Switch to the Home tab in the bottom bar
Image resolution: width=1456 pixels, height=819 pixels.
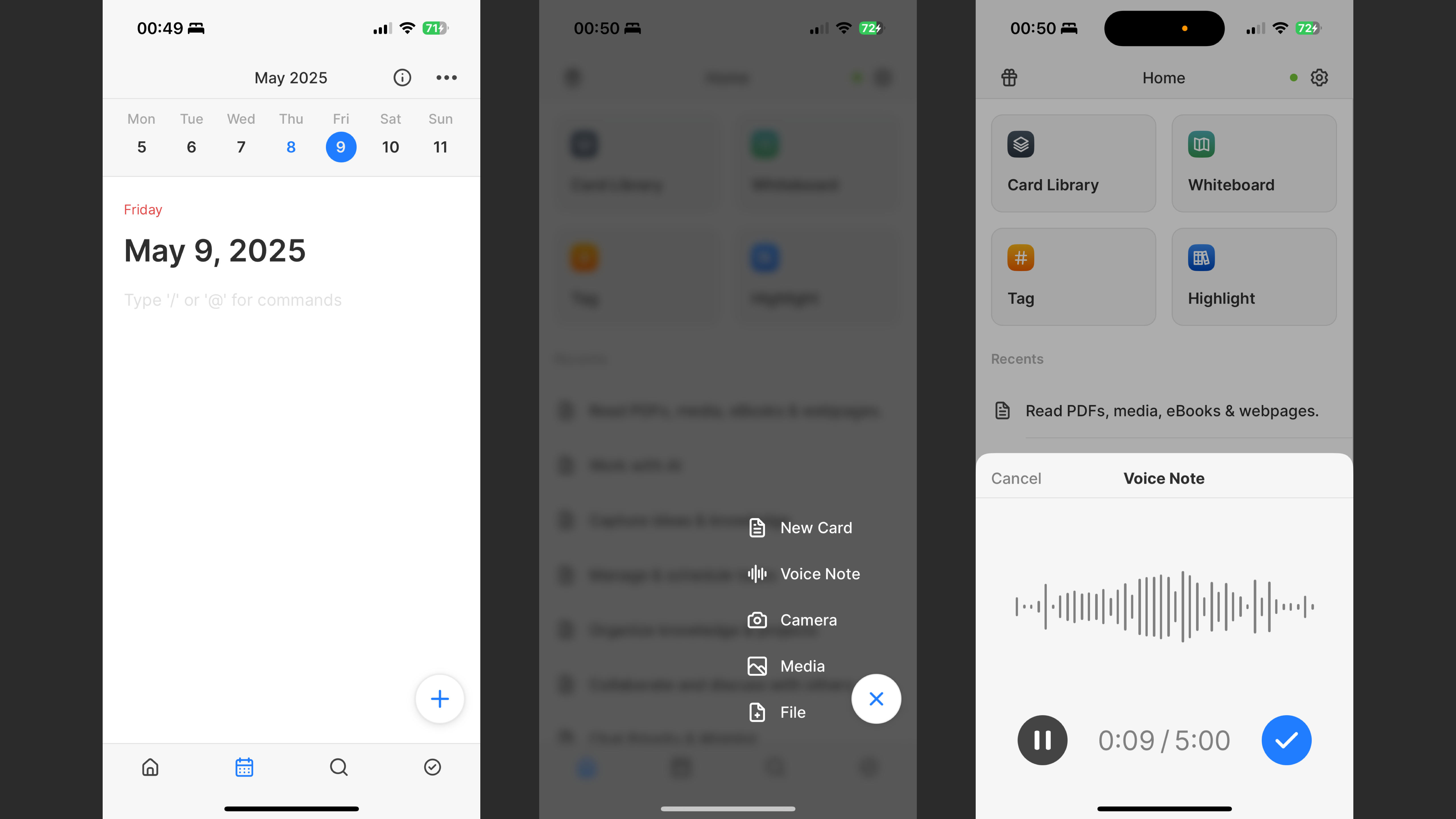(150, 767)
